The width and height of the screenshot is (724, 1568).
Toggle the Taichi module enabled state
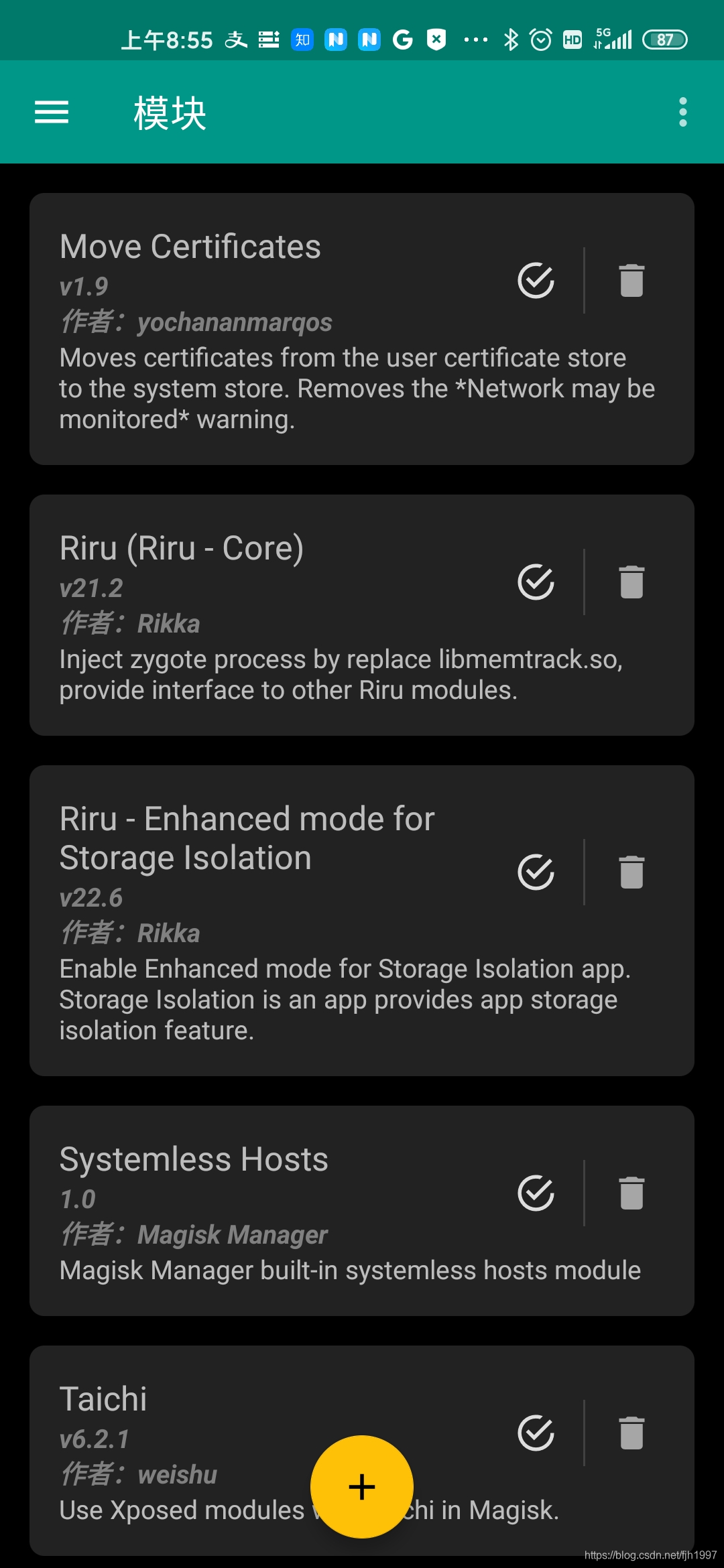point(536,1433)
